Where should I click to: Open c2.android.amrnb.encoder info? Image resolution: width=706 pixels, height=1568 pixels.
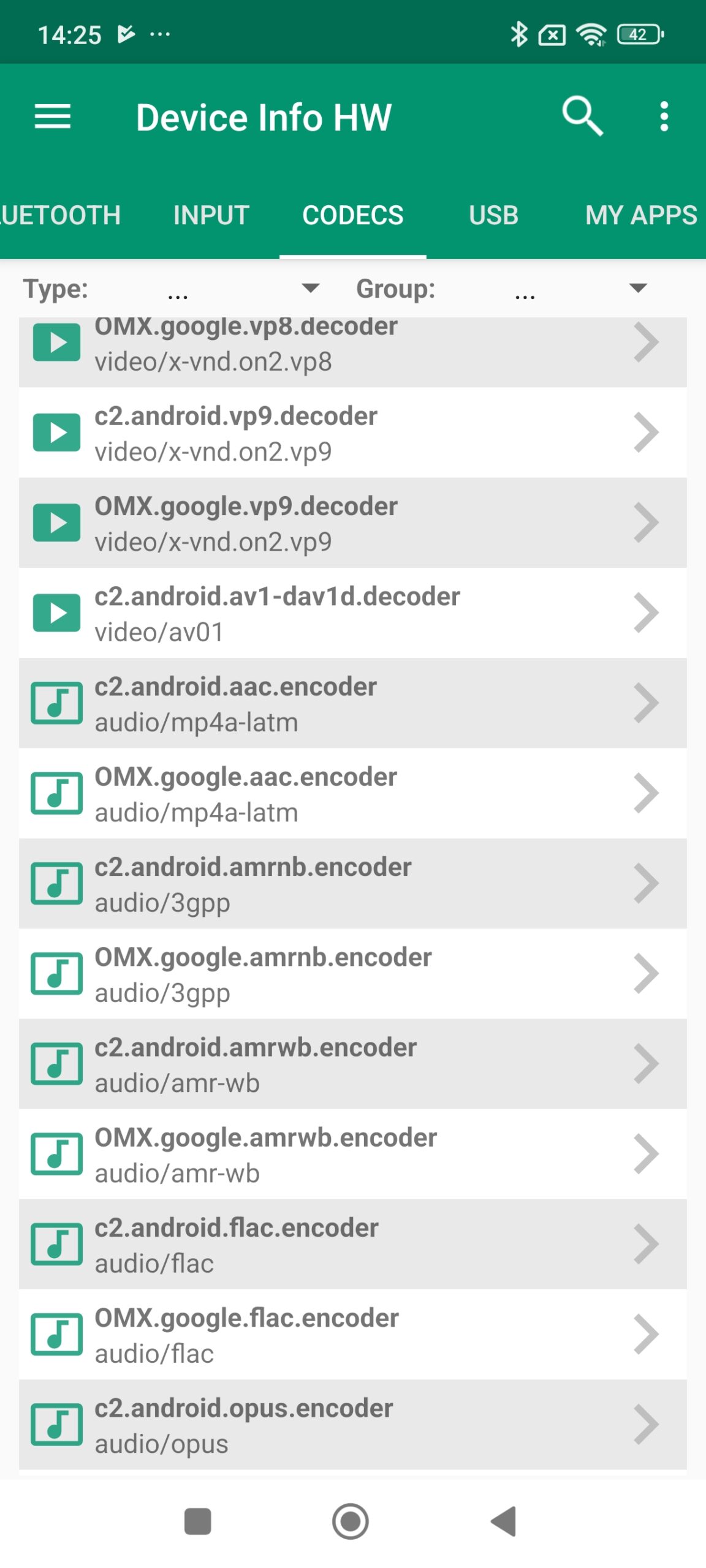pos(352,884)
